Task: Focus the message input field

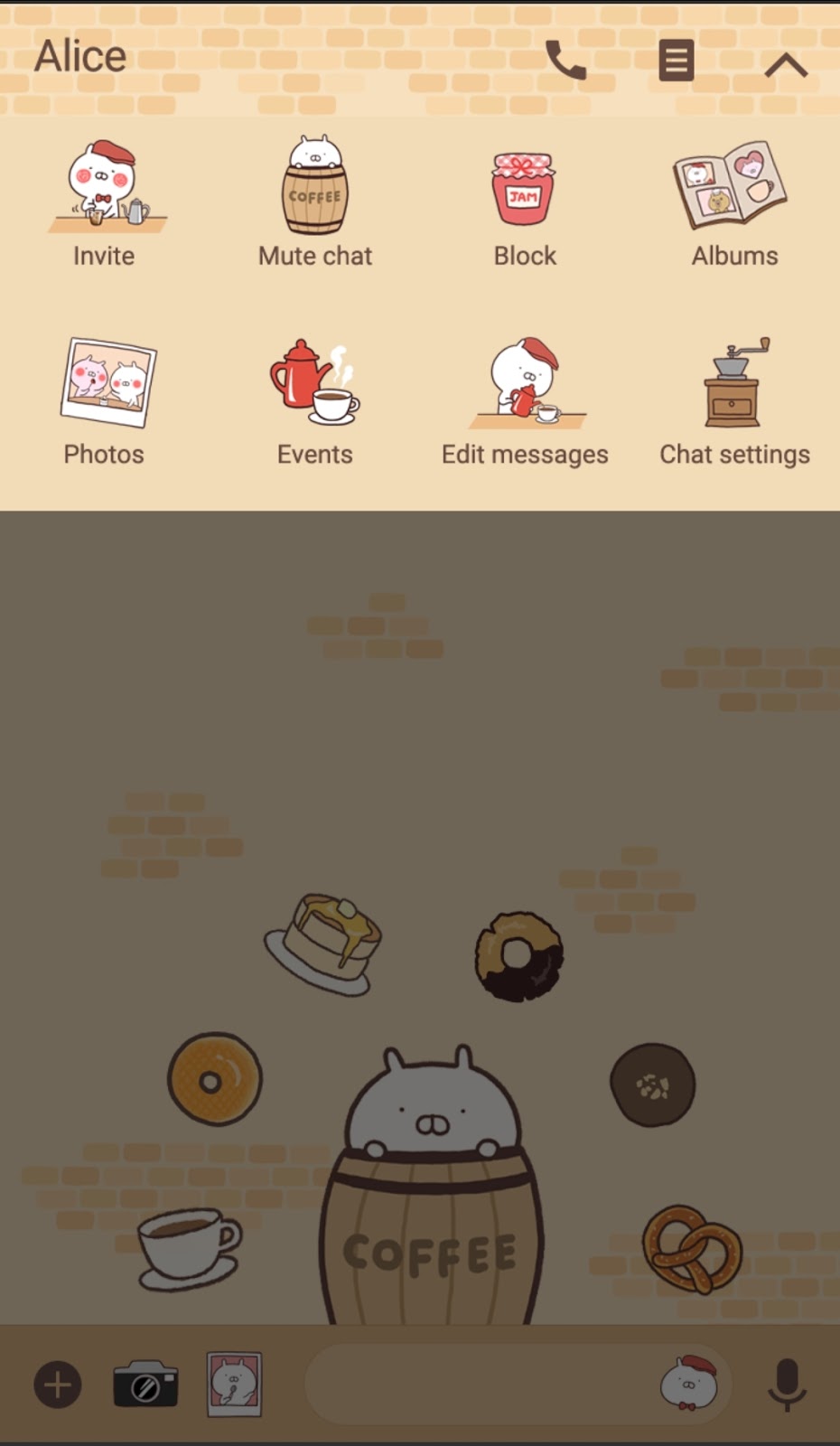Action: (x=479, y=1385)
